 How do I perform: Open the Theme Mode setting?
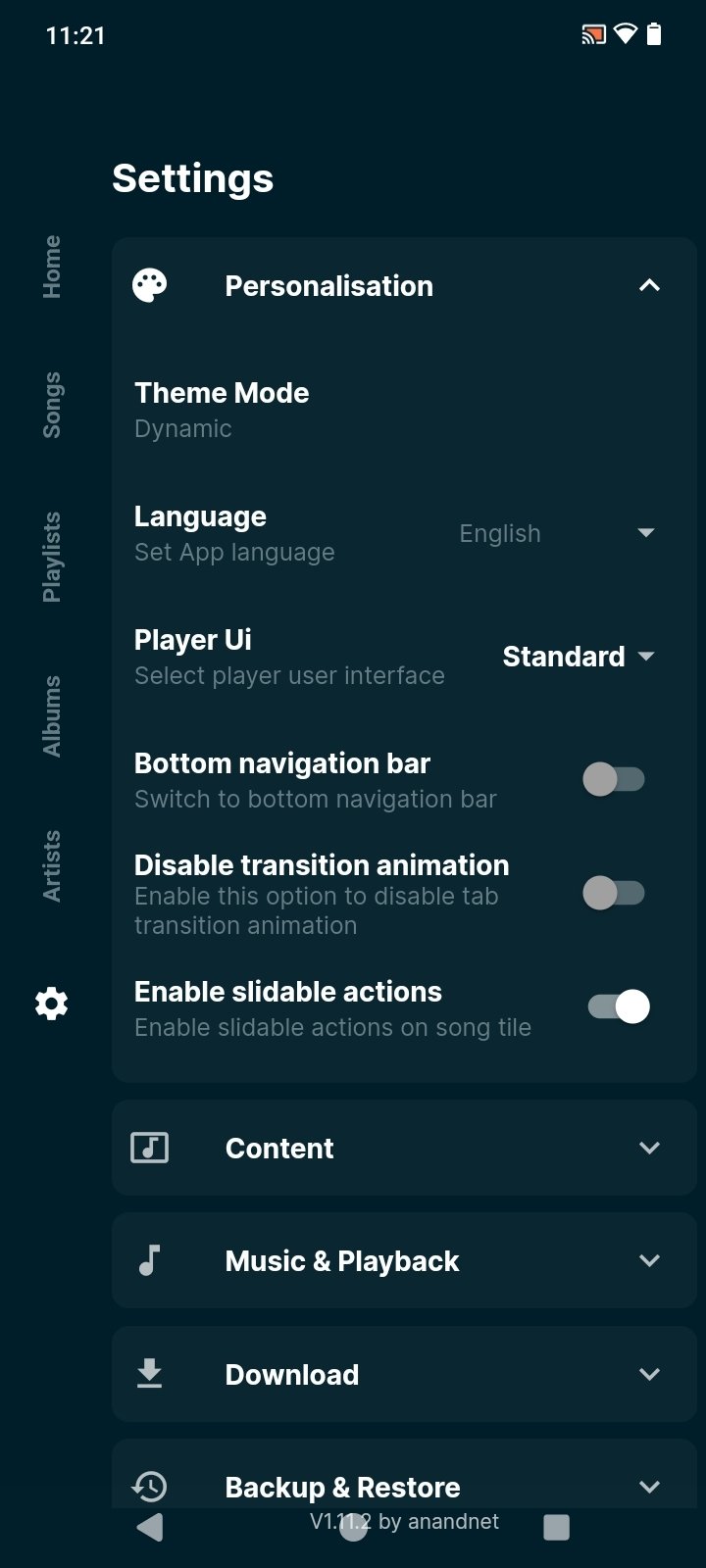404,410
